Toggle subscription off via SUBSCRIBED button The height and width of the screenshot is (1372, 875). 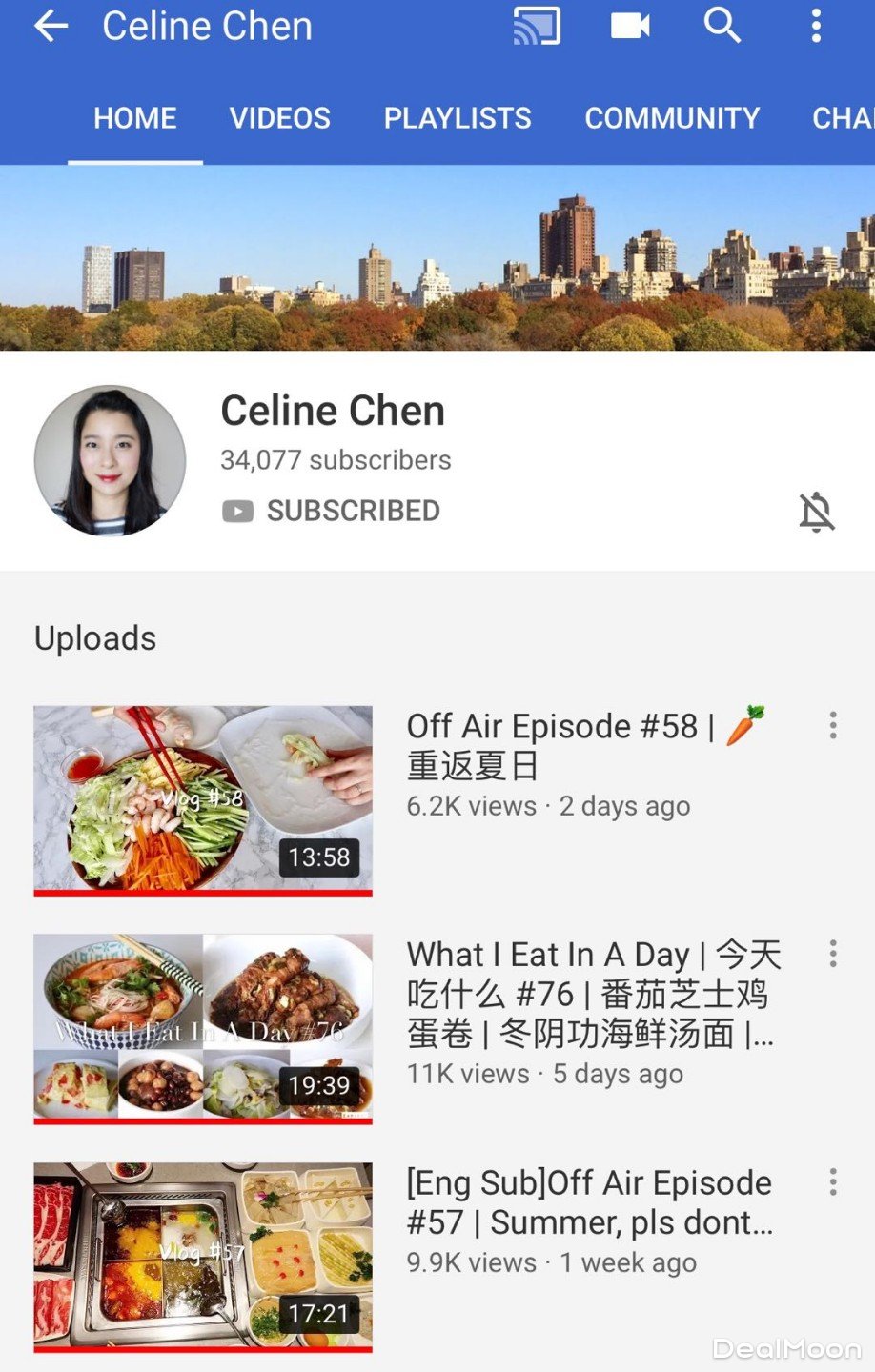point(353,511)
